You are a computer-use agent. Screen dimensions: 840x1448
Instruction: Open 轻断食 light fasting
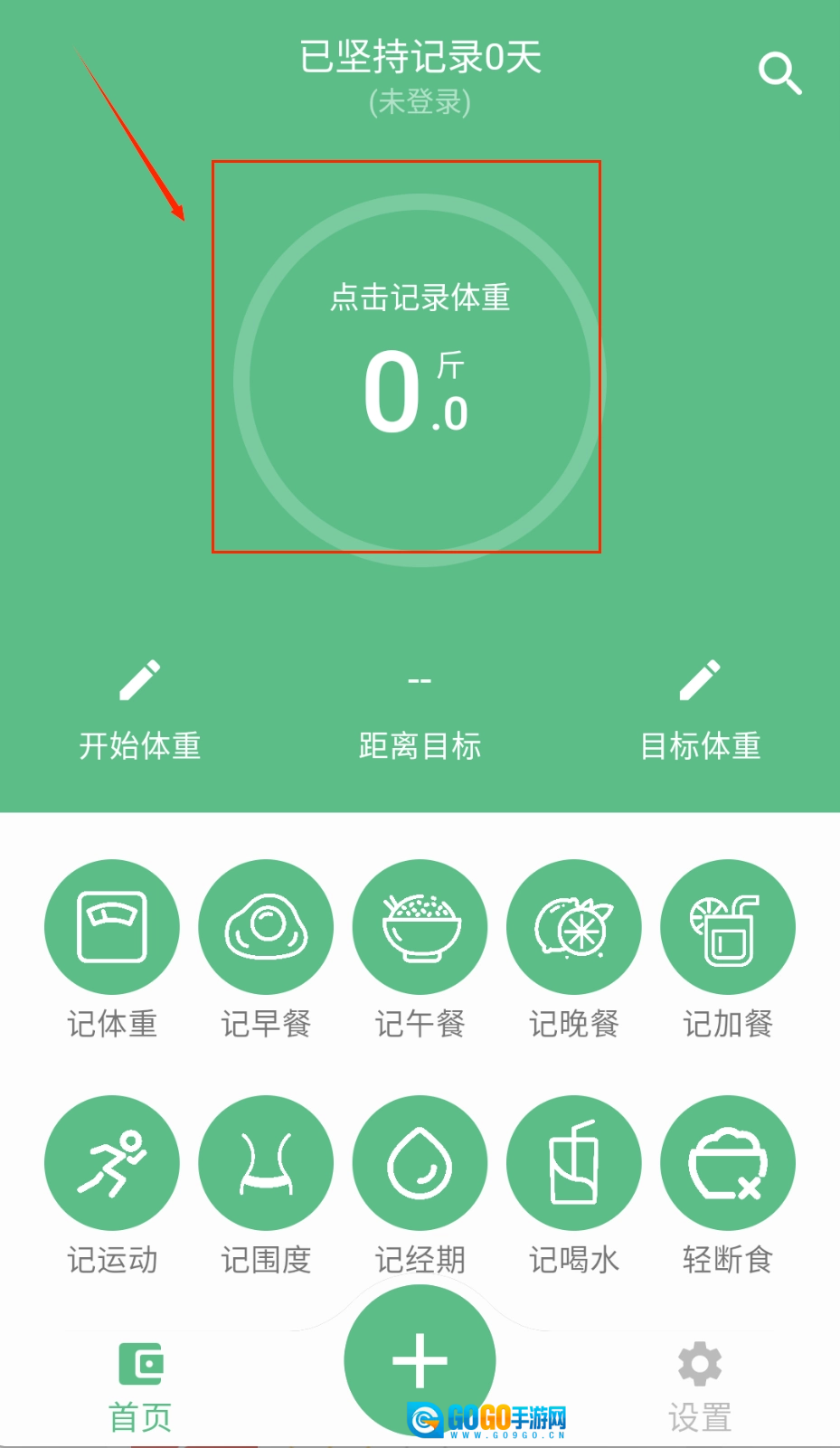click(x=727, y=1163)
